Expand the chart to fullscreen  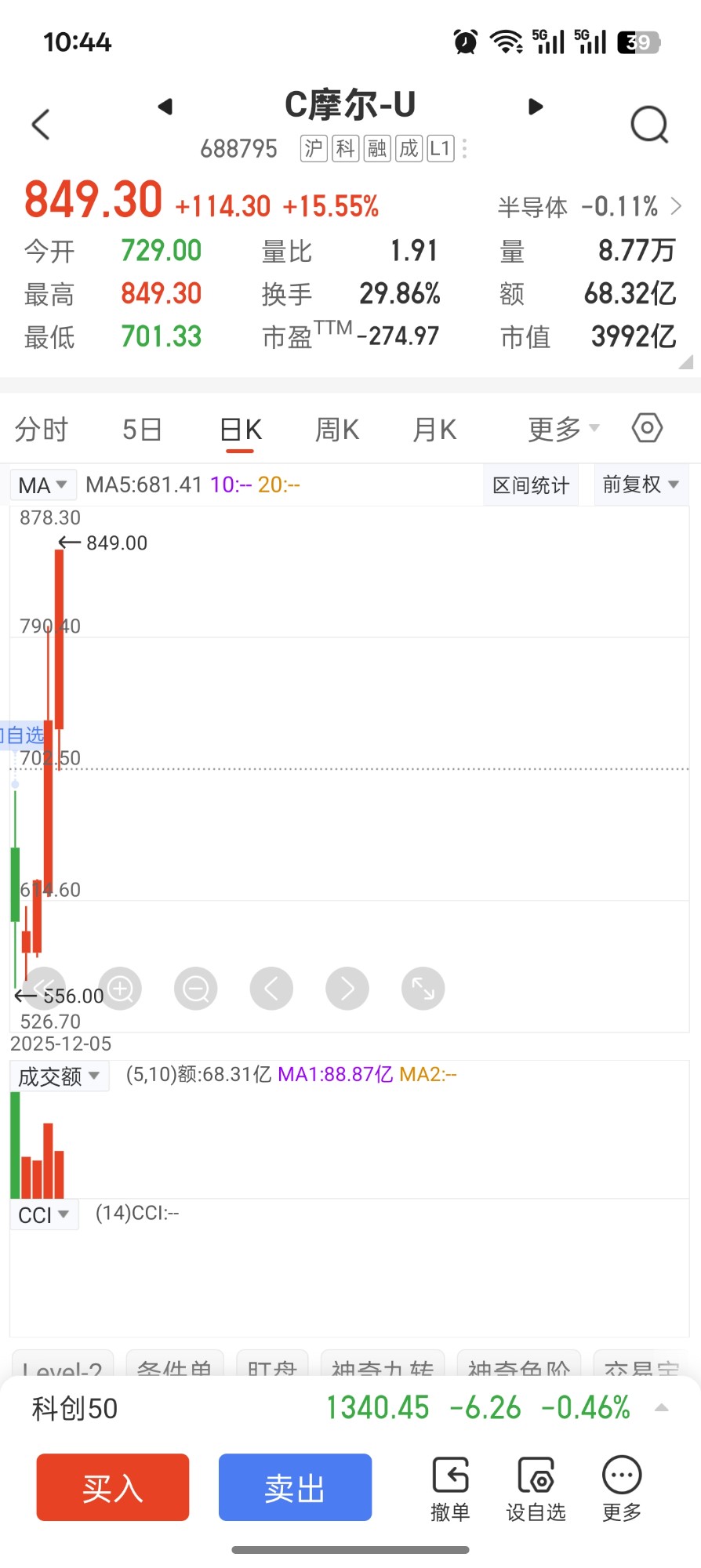pyautogui.click(x=423, y=989)
